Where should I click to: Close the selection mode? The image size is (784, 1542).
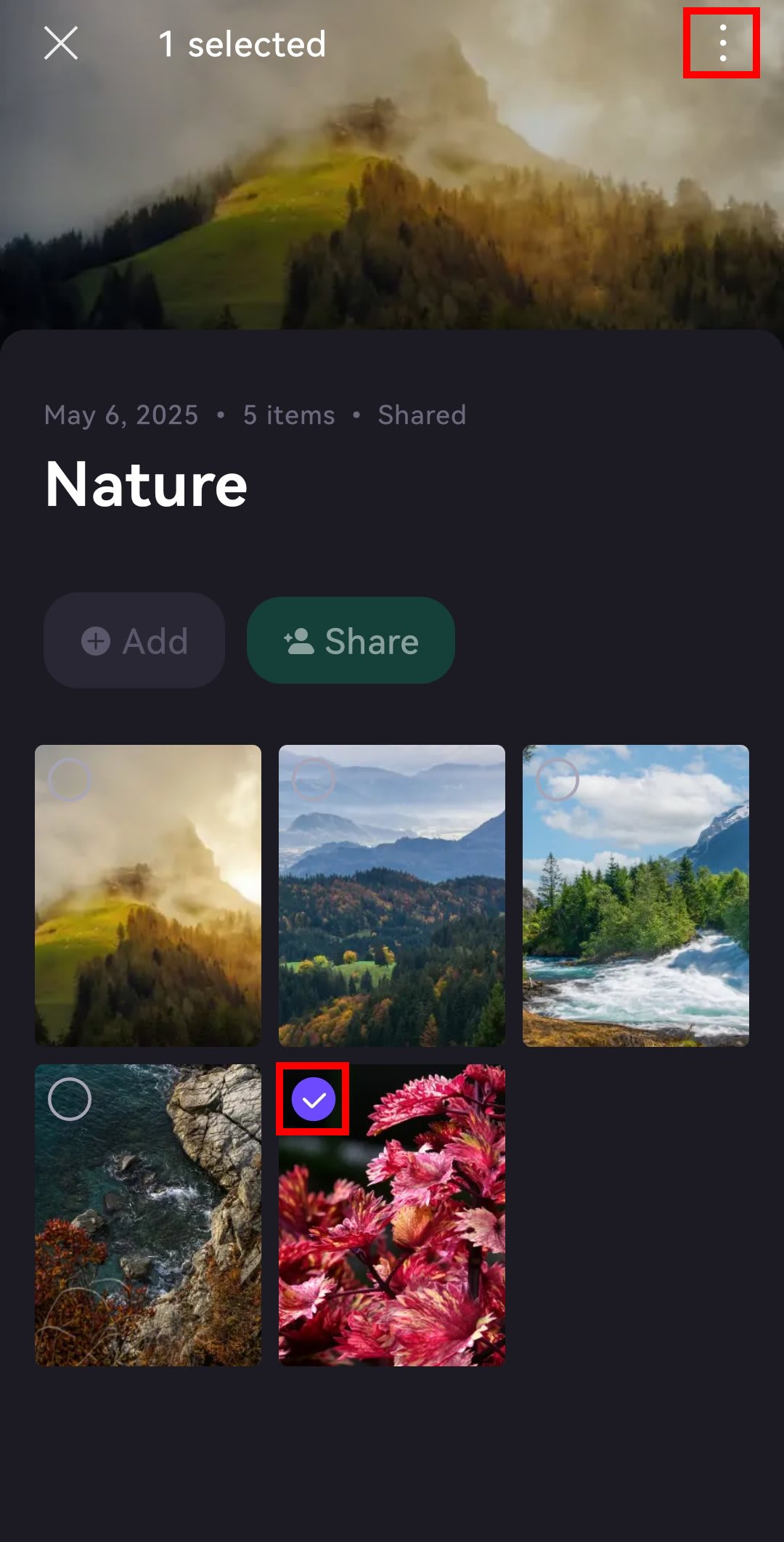pyautogui.click(x=61, y=44)
